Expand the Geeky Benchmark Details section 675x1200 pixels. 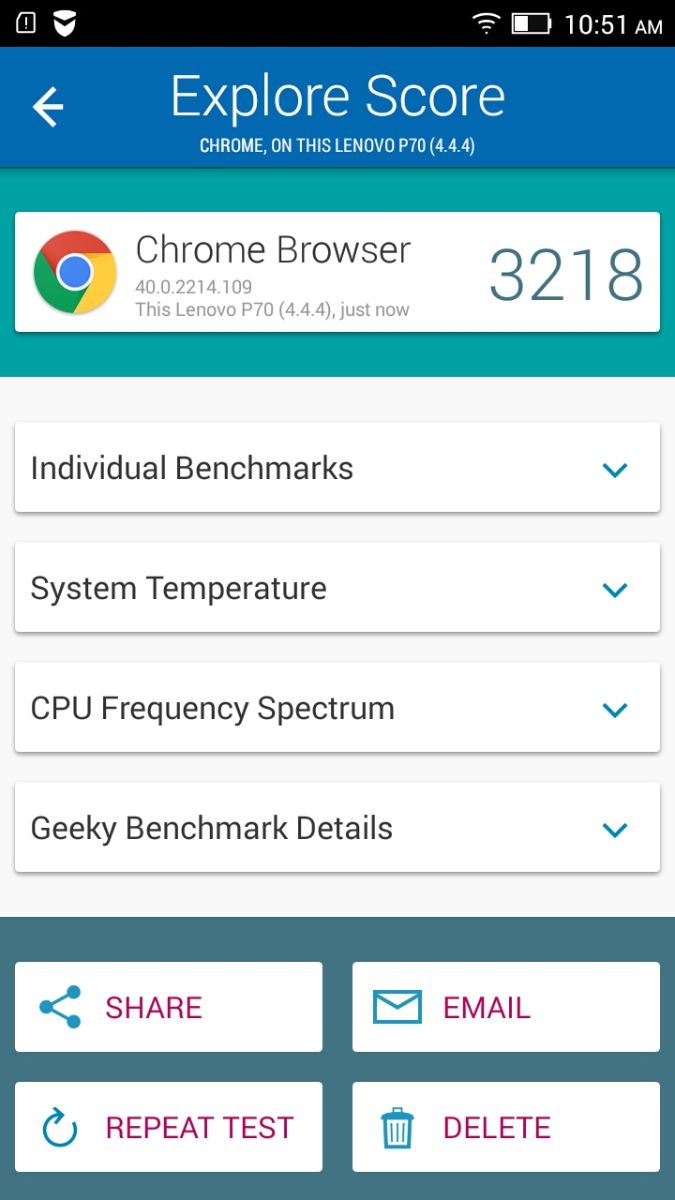coord(337,828)
